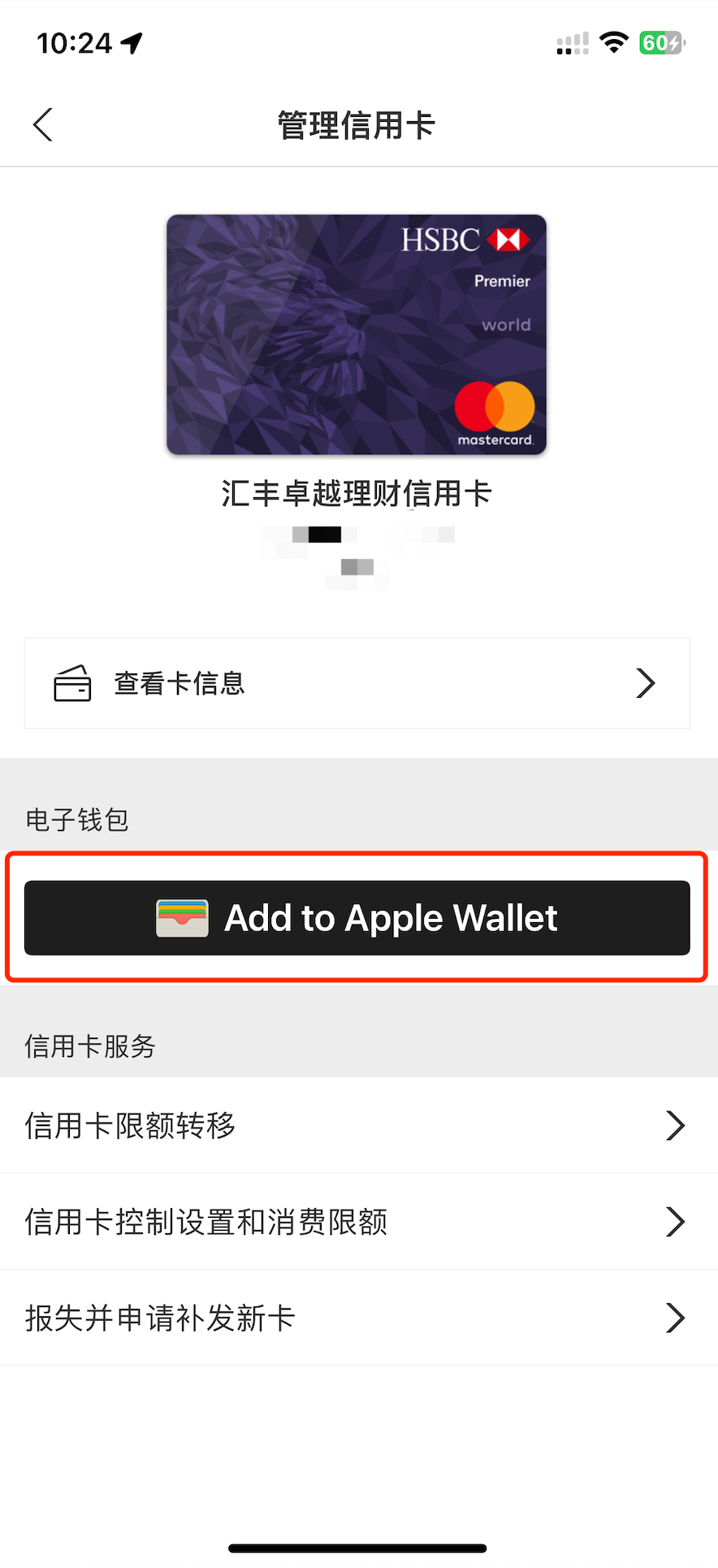Open 查看卡信息 row
This screenshot has height=1568, width=718.
357,683
